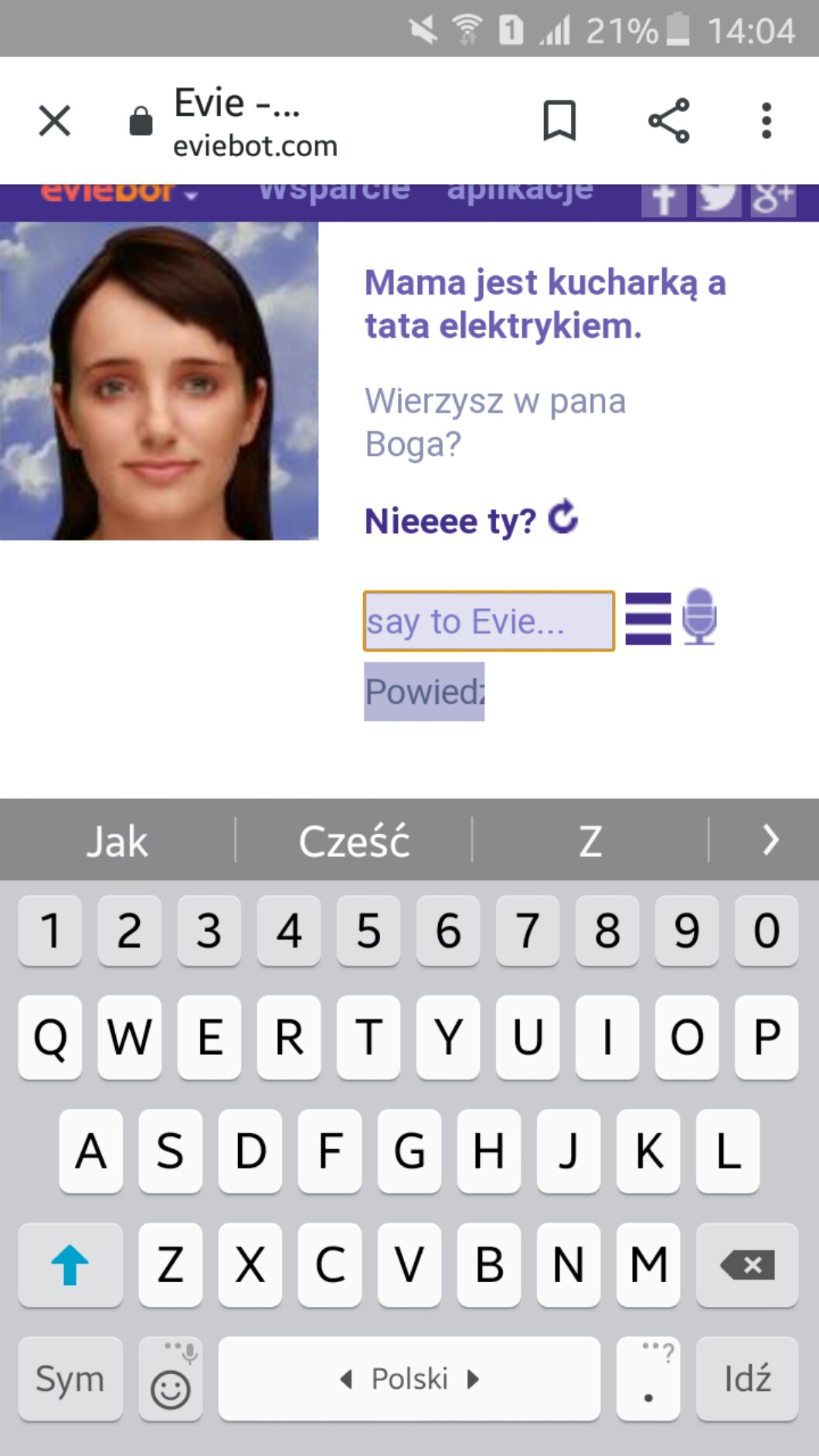
Task: Expand more keyboard word suggestions
Action: pos(770,840)
